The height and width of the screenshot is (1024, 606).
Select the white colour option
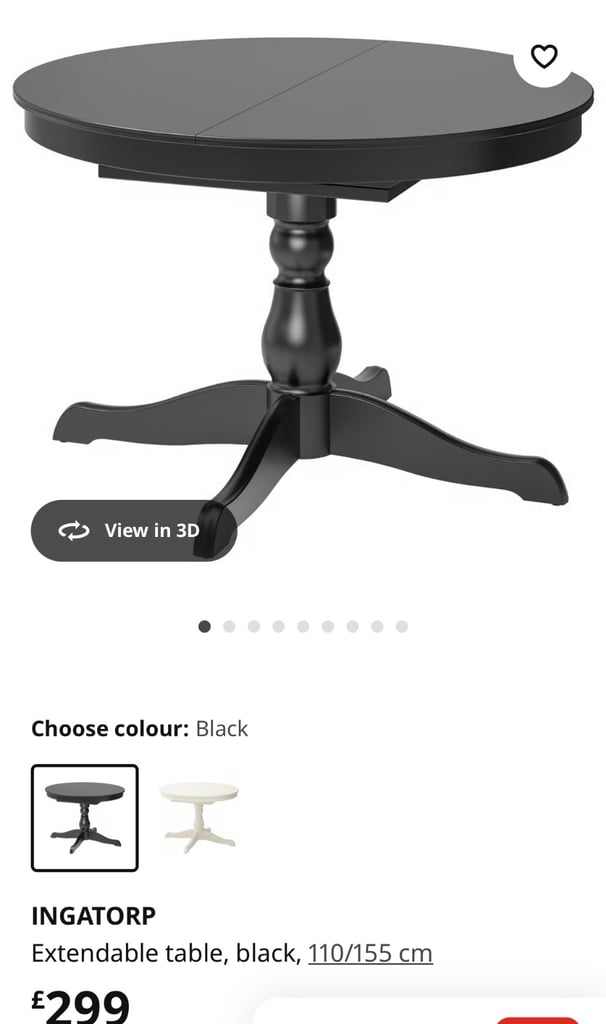coord(199,818)
